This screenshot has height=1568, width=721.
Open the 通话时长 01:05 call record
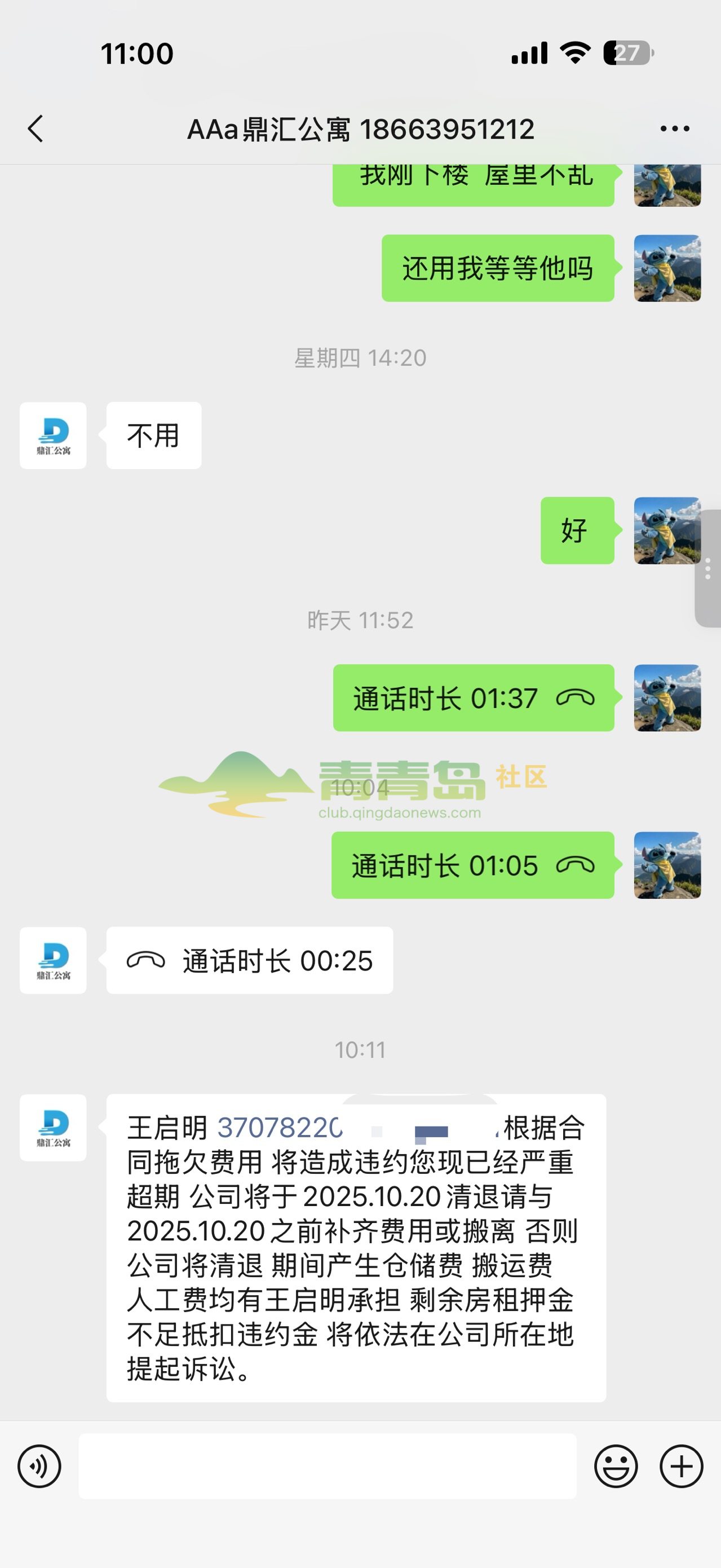[474, 865]
